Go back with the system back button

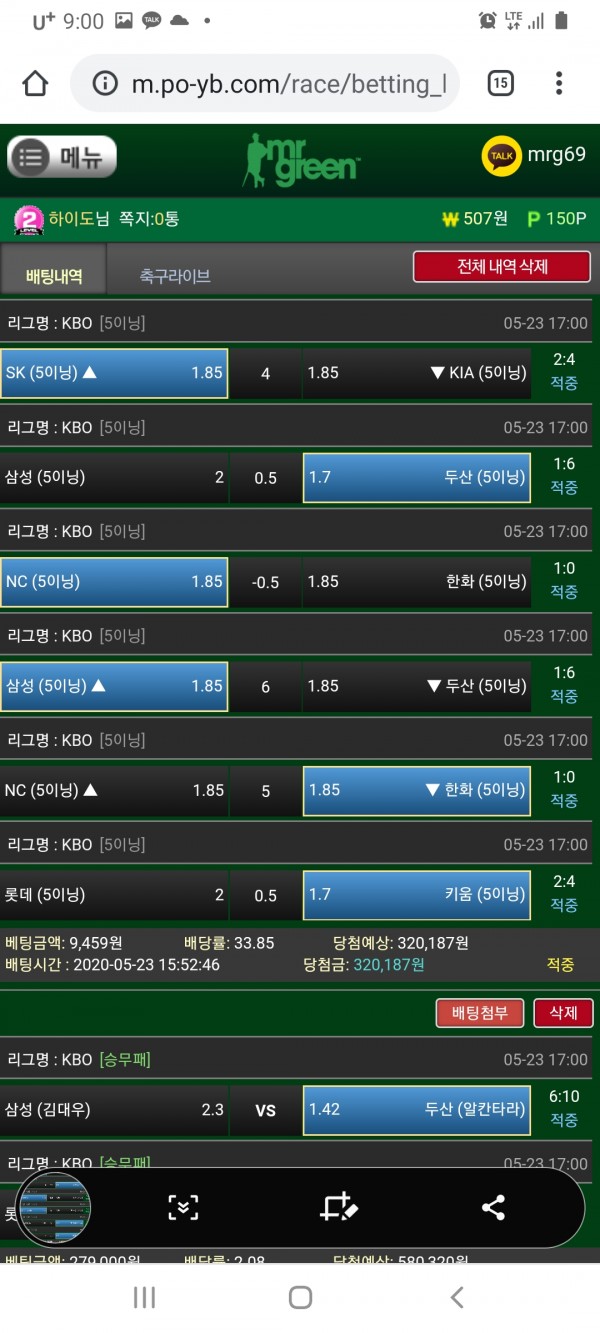point(457,1297)
